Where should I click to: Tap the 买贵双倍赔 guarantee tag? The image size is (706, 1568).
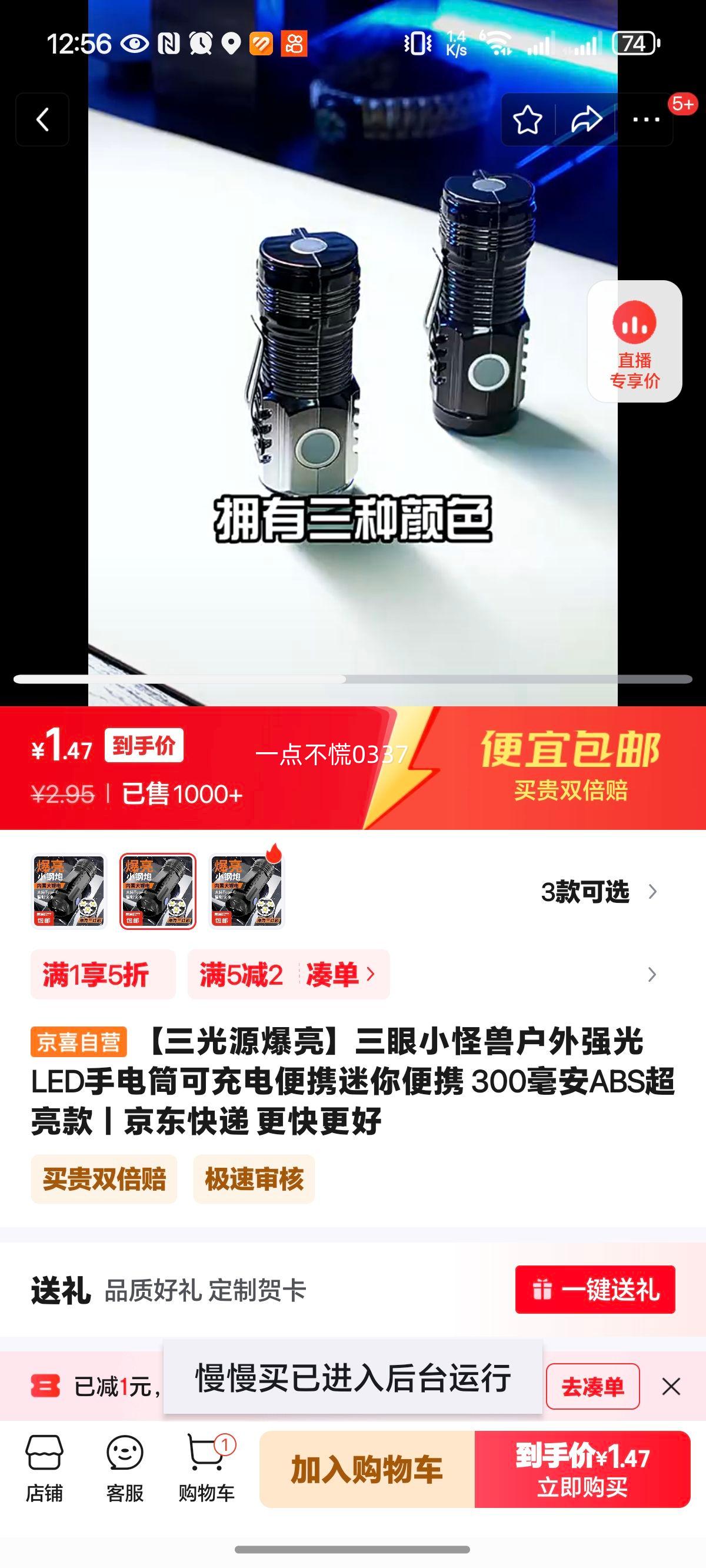point(104,1179)
